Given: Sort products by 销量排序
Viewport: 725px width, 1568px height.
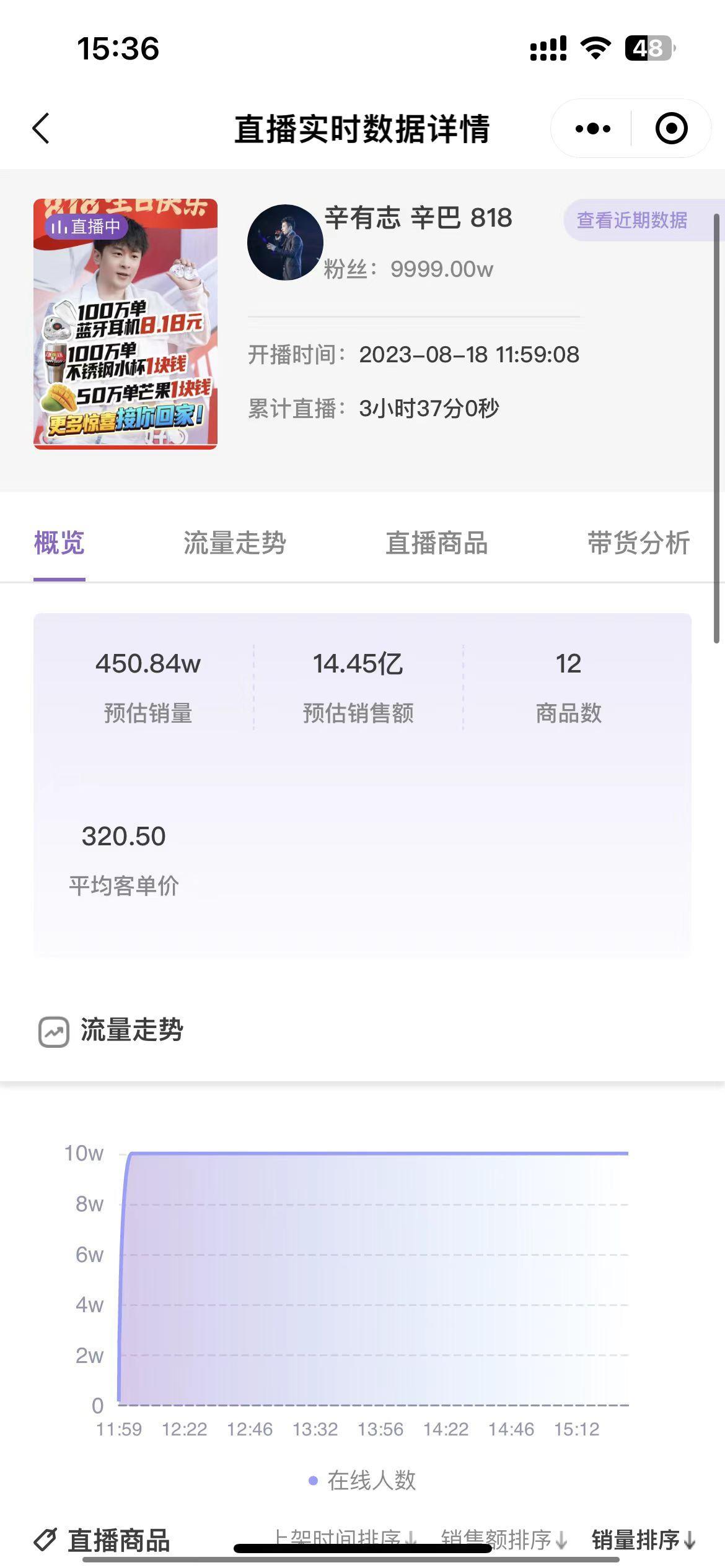Looking at the screenshot, I should [643, 1540].
